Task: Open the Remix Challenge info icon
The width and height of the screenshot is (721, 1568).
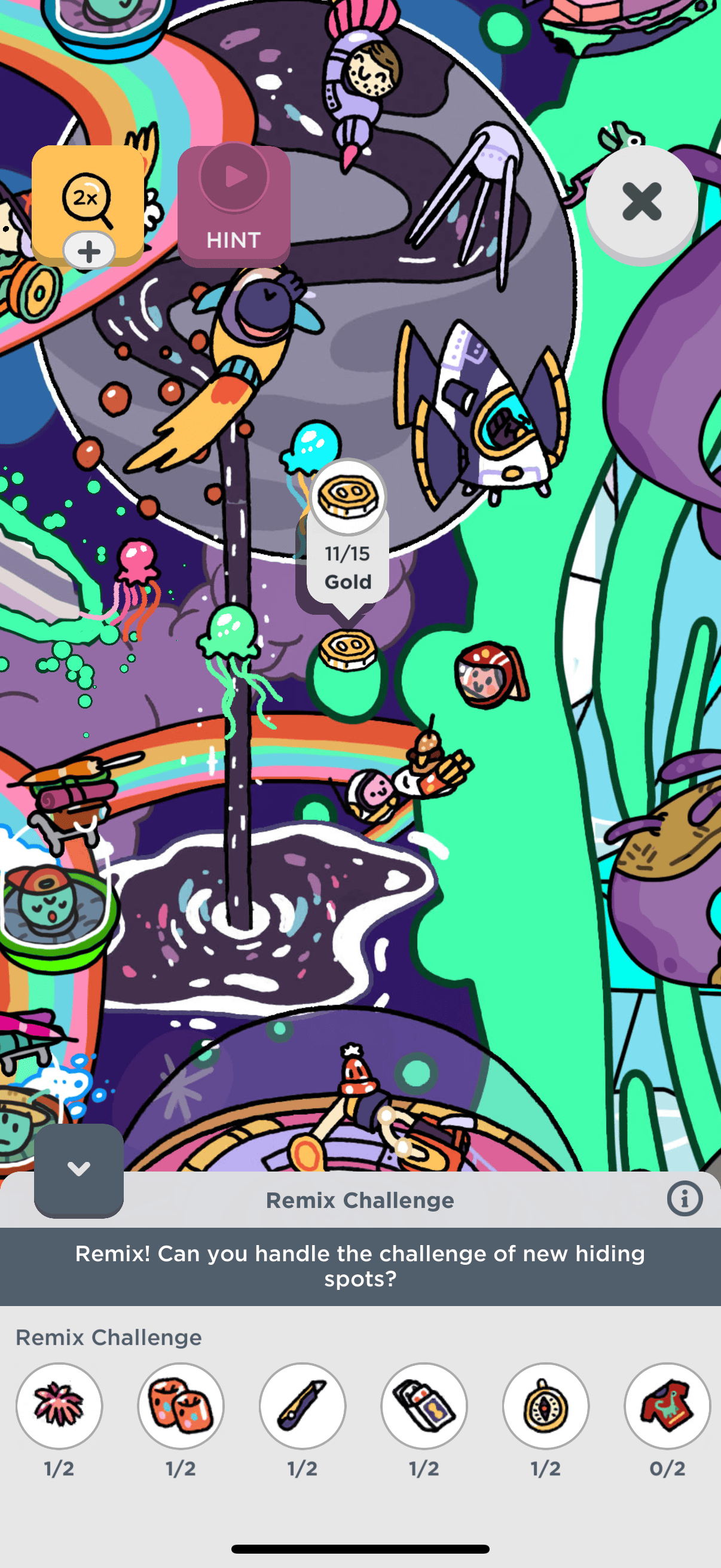Action: tap(685, 1199)
